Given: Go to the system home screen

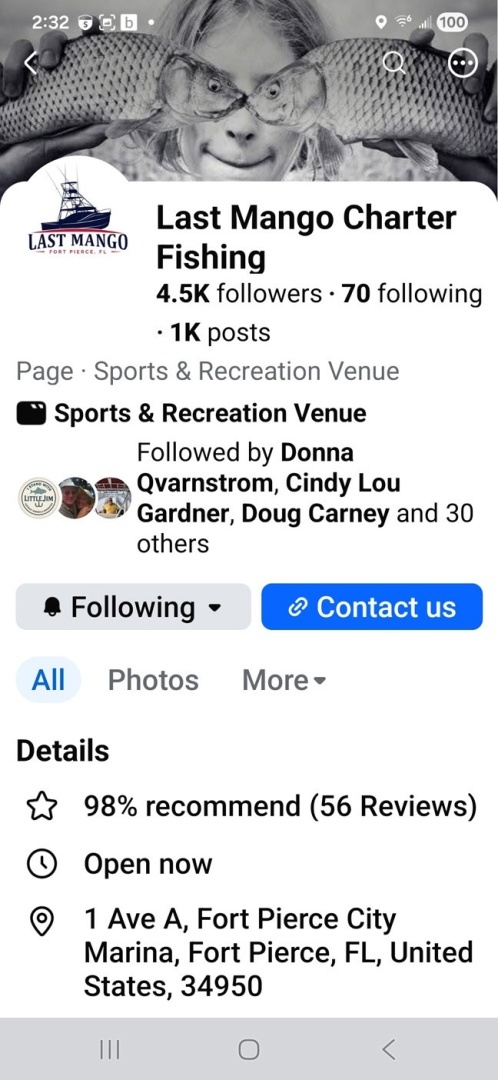Looking at the screenshot, I should 249,1049.
